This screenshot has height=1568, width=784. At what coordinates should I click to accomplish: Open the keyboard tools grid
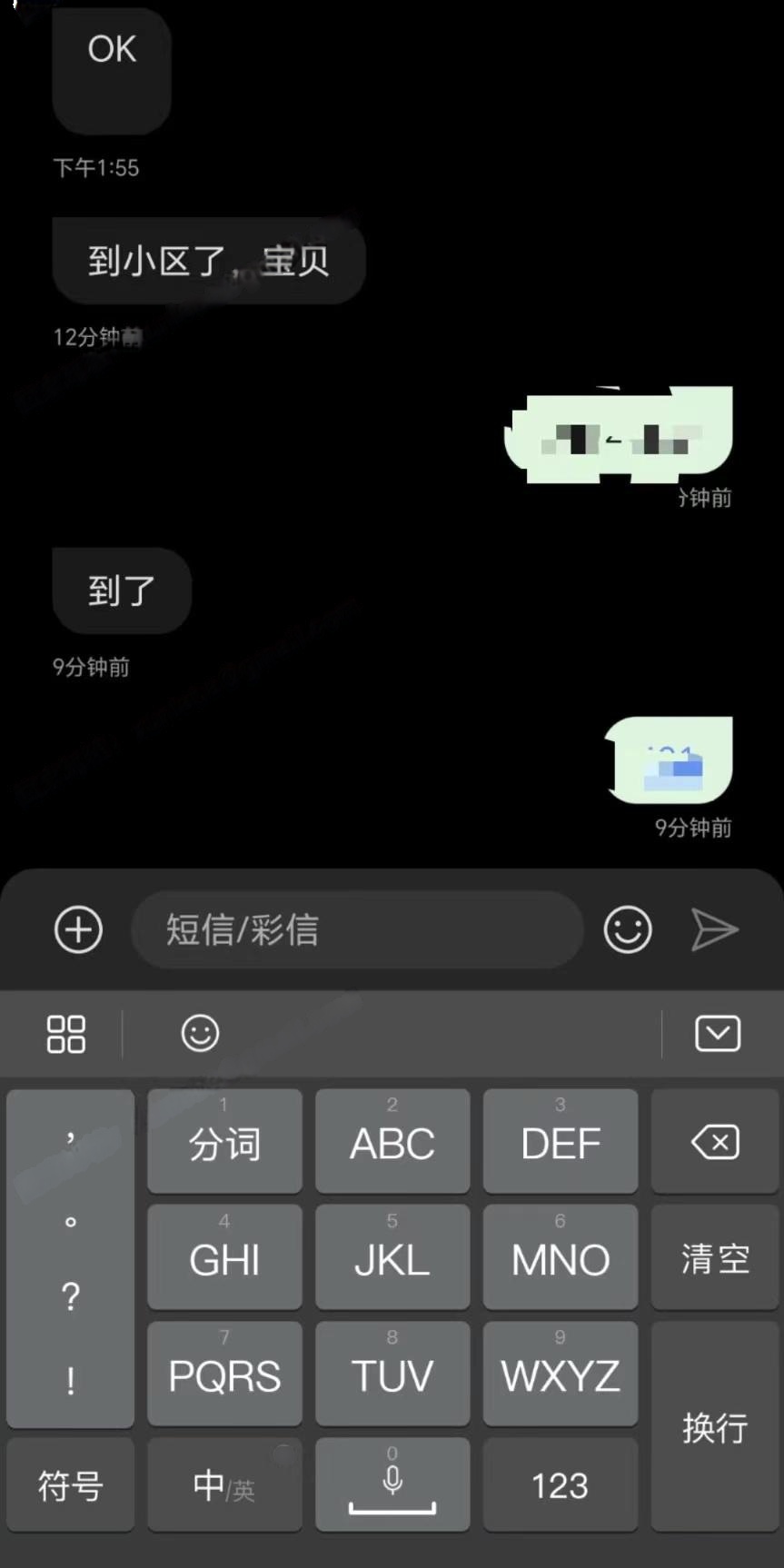tap(65, 1034)
